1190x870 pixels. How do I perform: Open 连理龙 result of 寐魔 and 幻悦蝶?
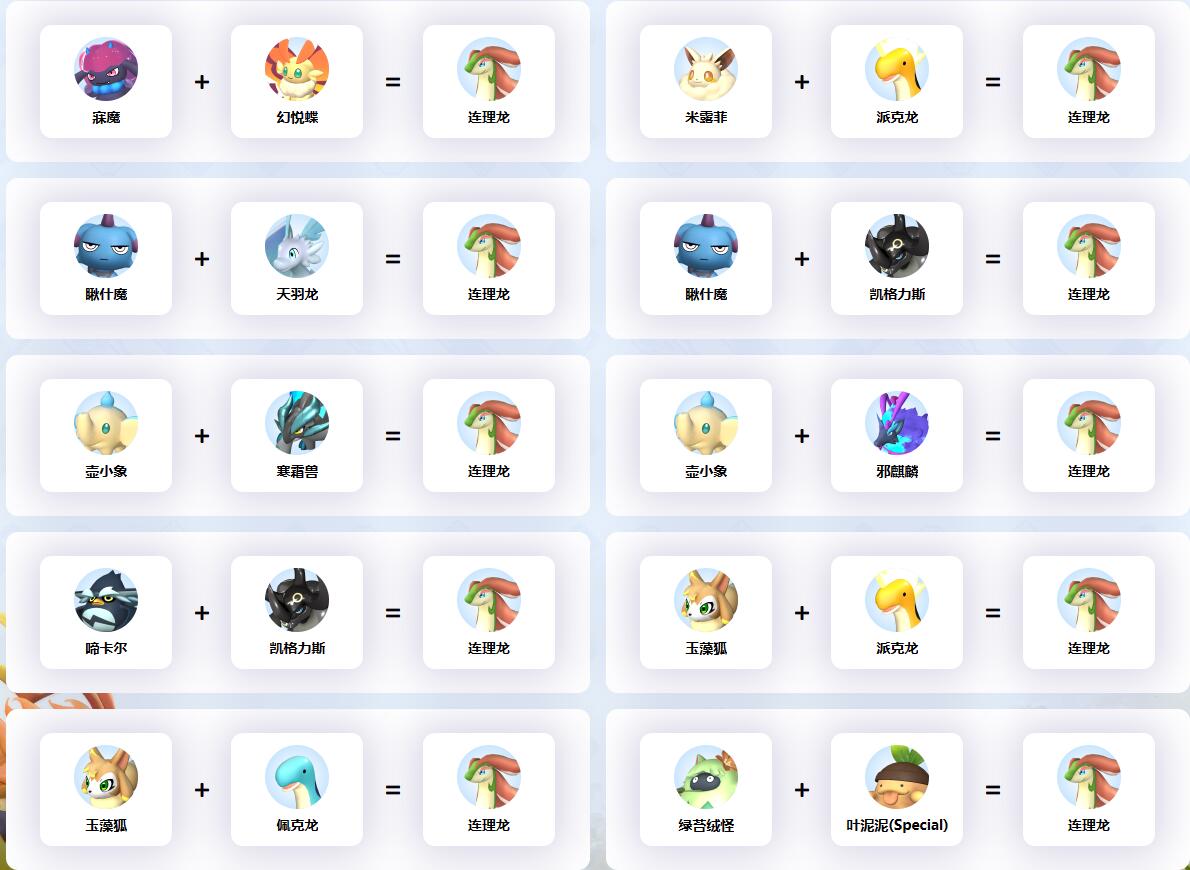(x=488, y=82)
